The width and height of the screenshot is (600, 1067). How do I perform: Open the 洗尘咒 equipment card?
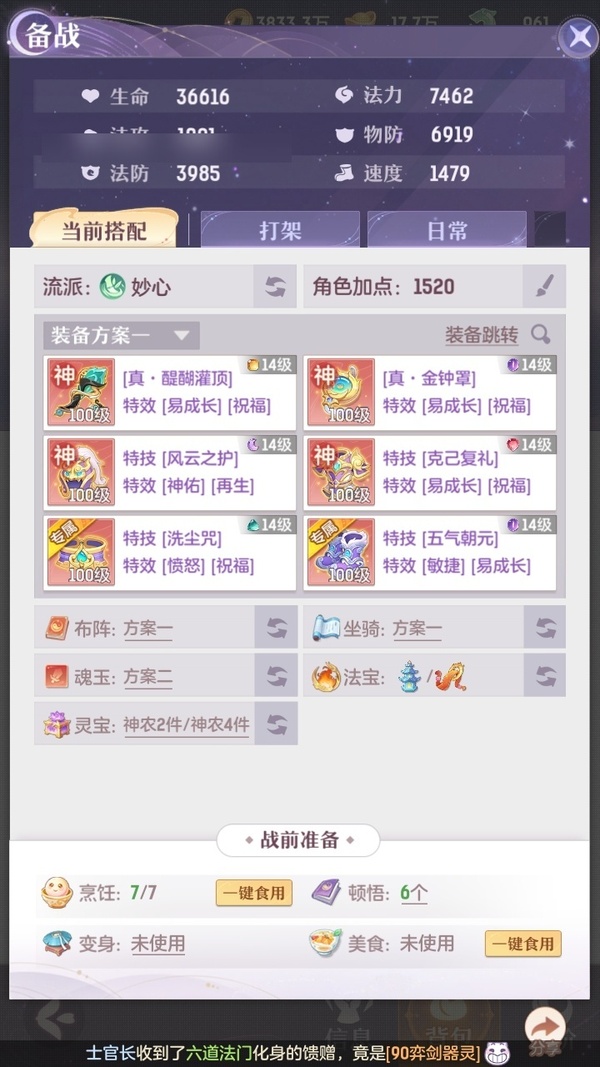(x=170, y=552)
